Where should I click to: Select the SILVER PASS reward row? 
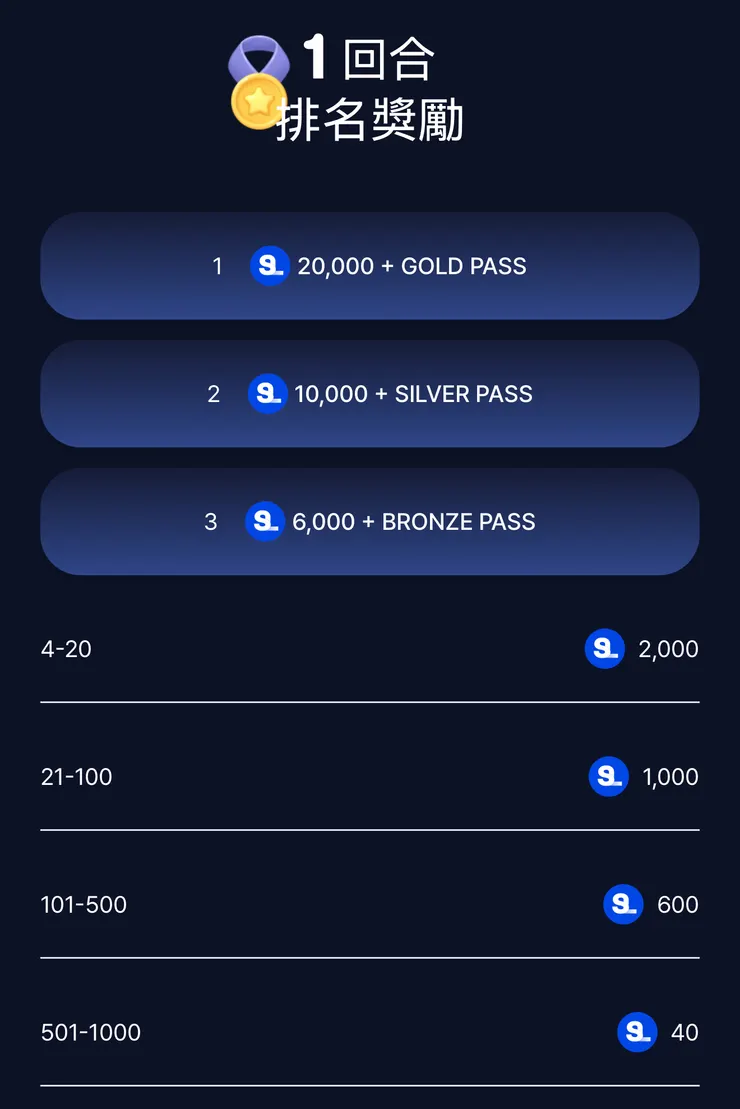click(x=370, y=394)
